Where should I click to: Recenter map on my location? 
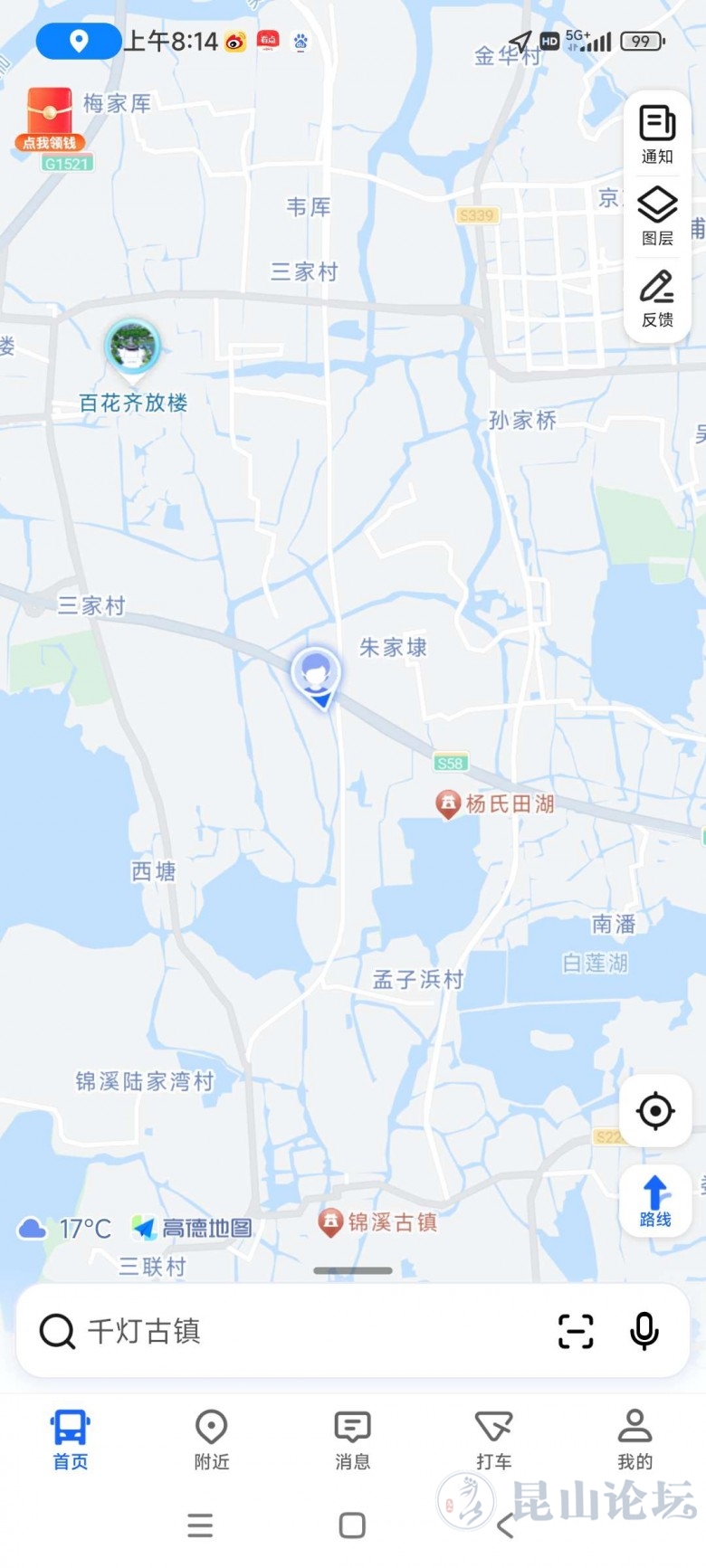[655, 1111]
